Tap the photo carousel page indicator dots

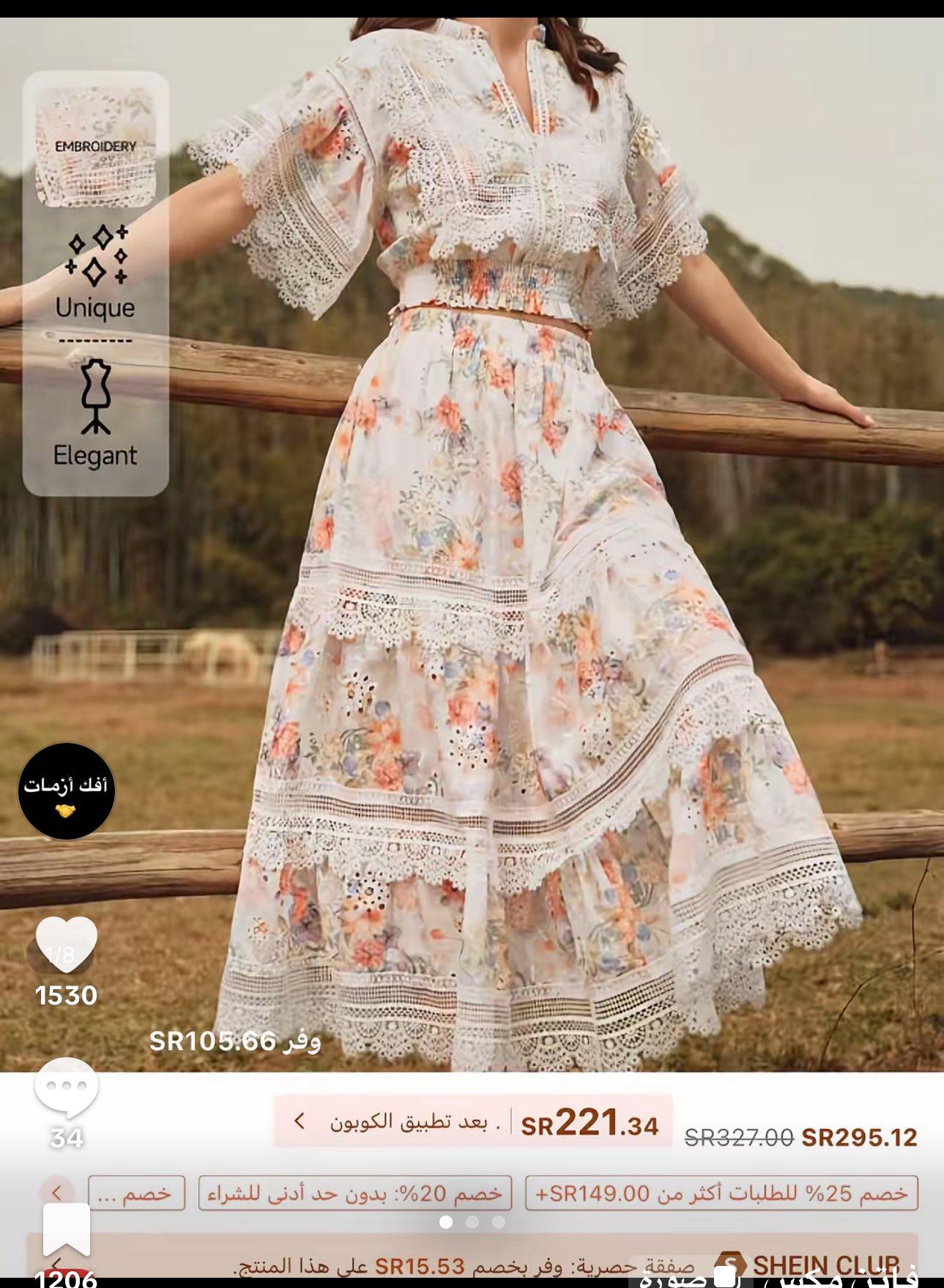472,1222
